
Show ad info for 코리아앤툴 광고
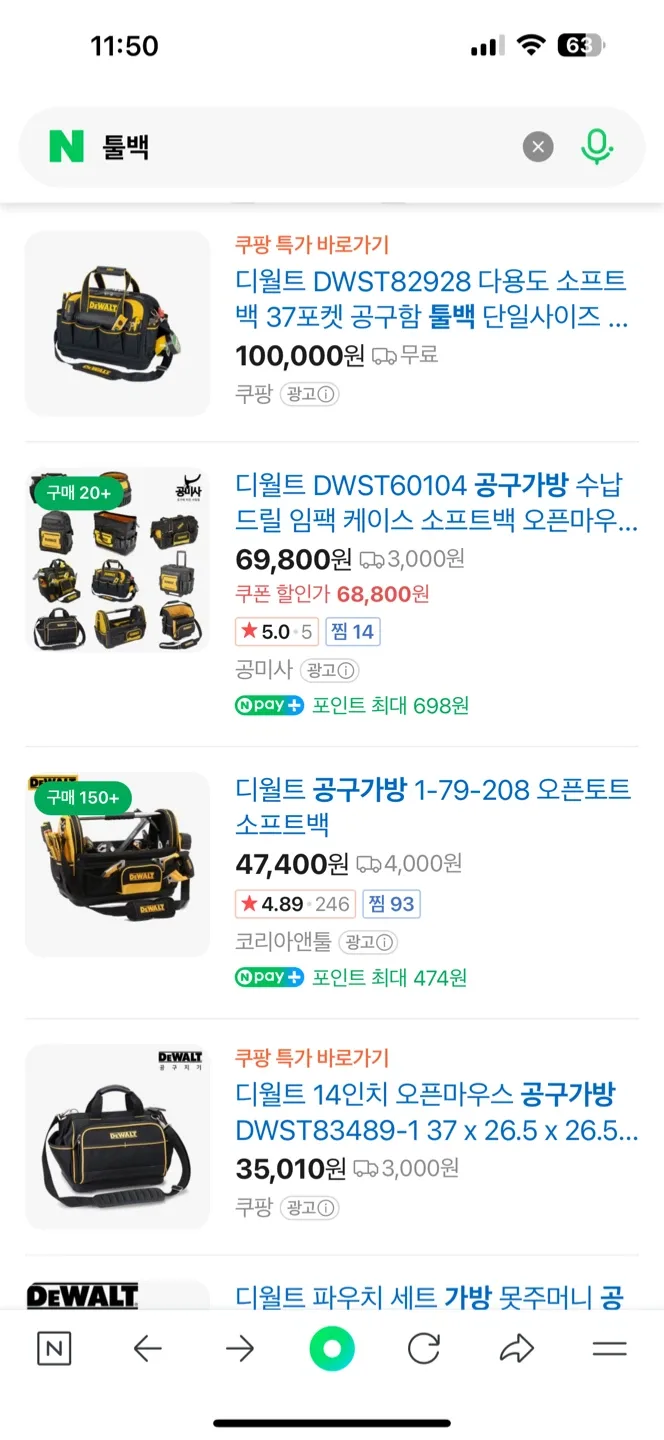point(368,942)
